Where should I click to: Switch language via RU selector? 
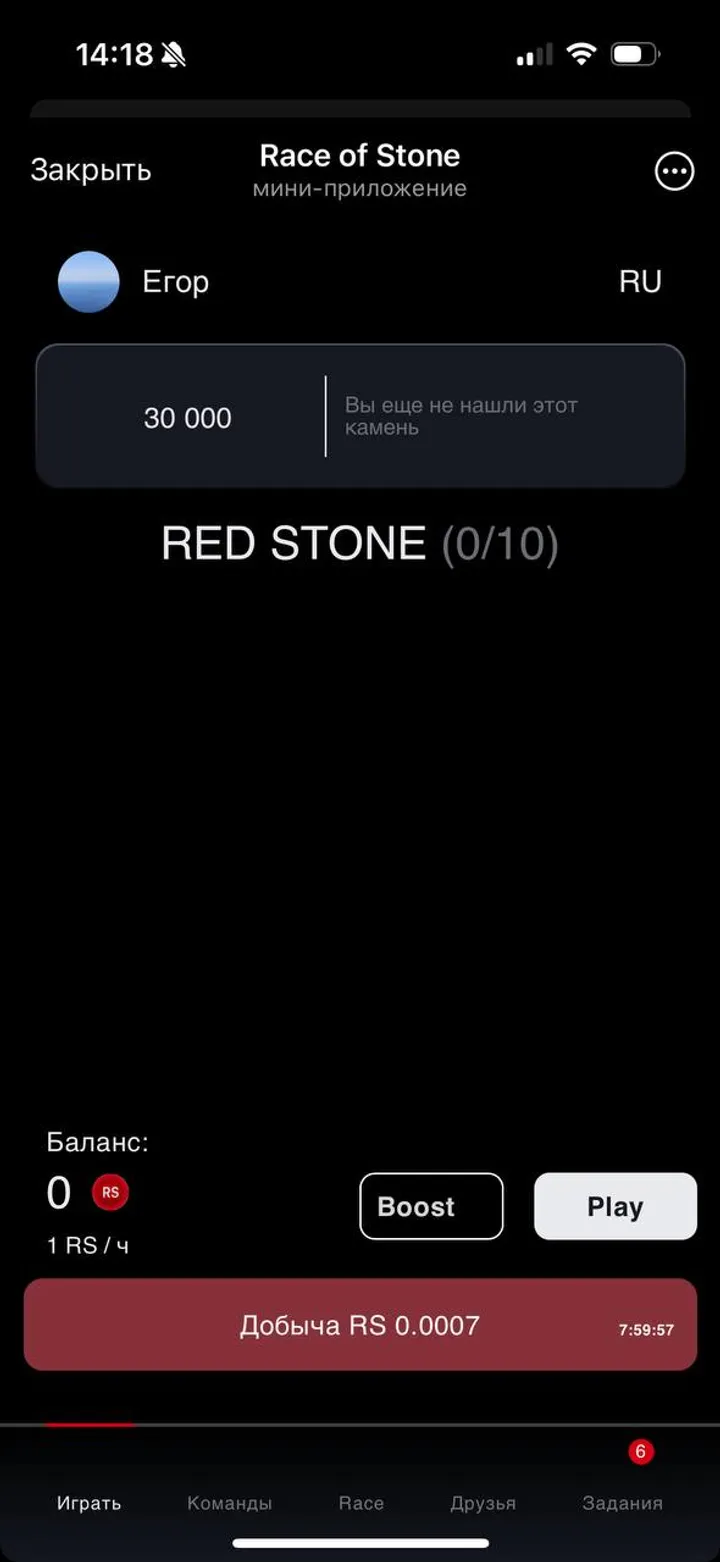pyautogui.click(x=640, y=281)
